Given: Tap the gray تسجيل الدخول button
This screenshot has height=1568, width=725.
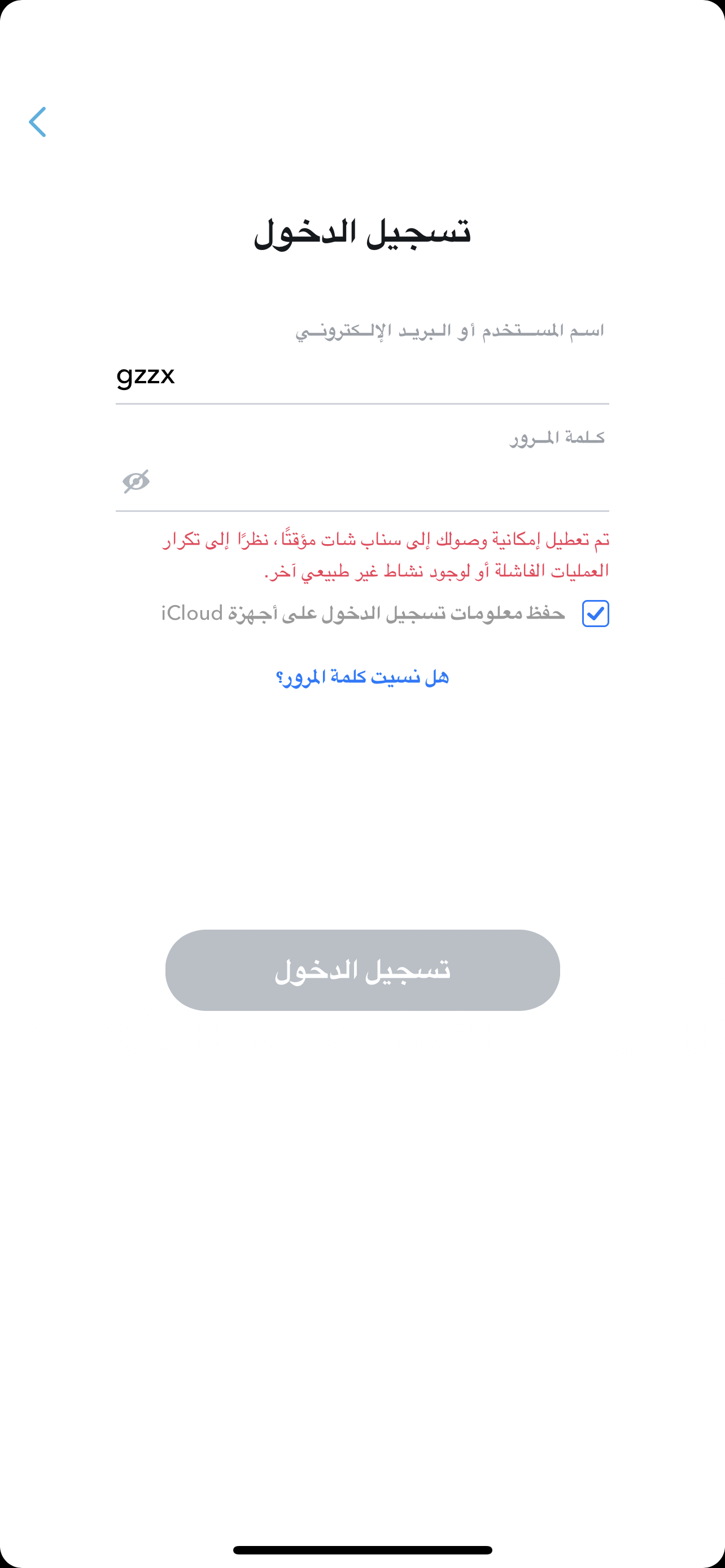Looking at the screenshot, I should [362, 970].
